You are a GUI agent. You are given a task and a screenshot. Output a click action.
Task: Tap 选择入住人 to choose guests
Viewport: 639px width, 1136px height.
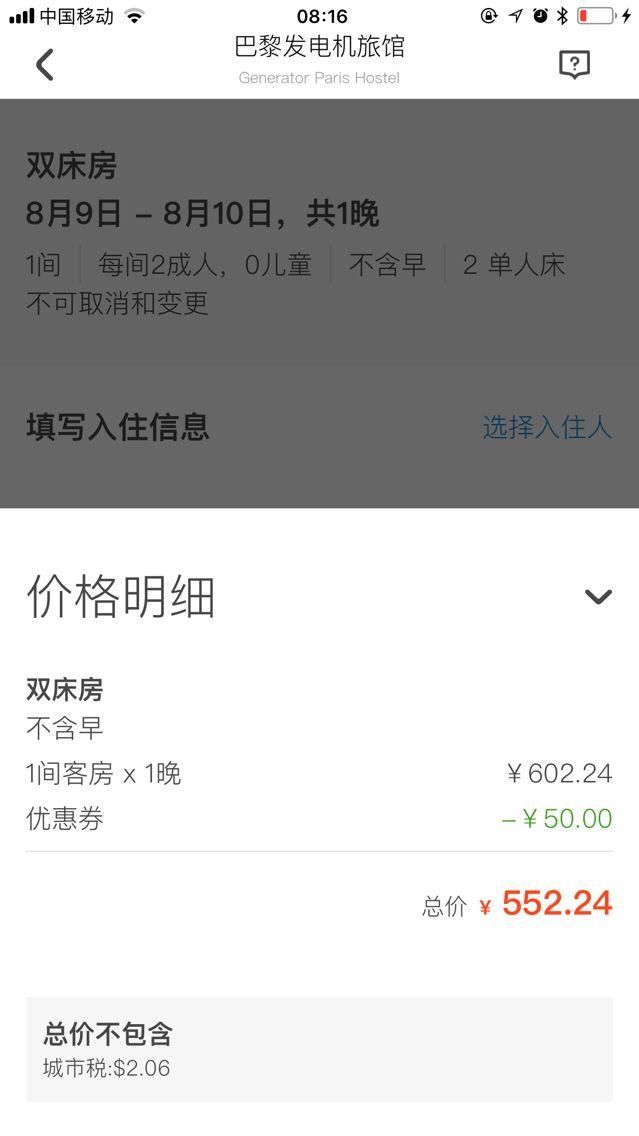pyautogui.click(x=546, y=427)
